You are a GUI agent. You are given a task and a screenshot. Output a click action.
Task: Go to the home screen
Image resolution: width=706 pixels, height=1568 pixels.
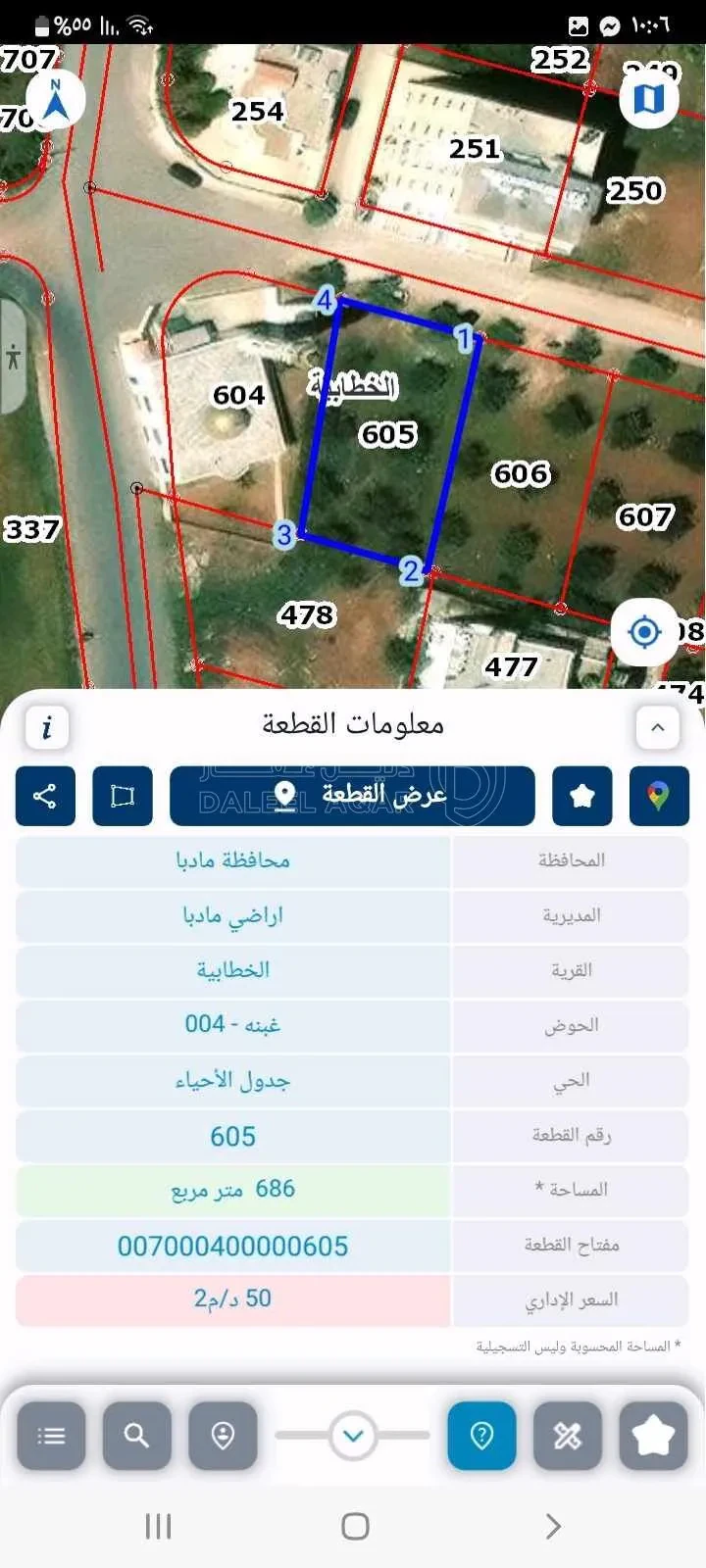point(355,1526)
